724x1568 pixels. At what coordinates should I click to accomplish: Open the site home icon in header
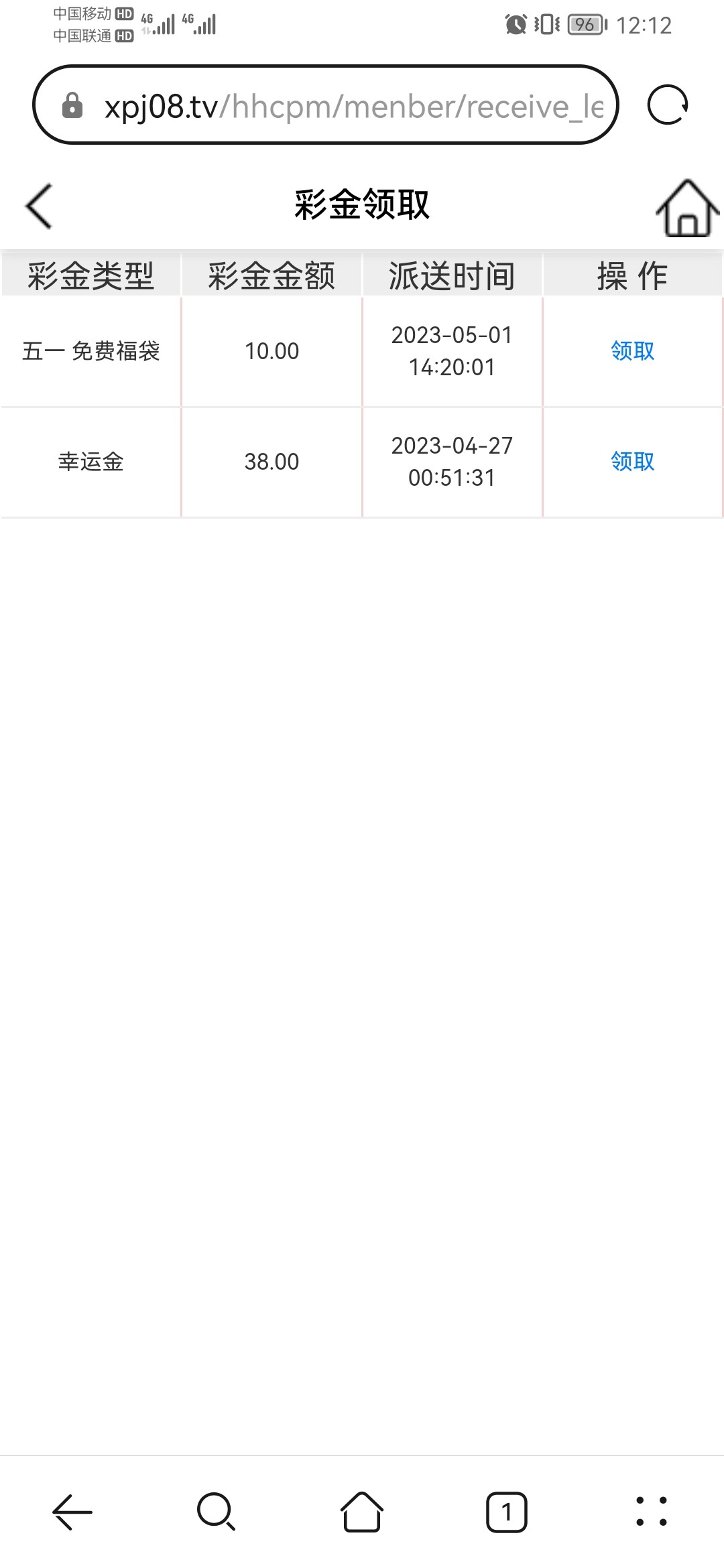(x=686, y=208)
